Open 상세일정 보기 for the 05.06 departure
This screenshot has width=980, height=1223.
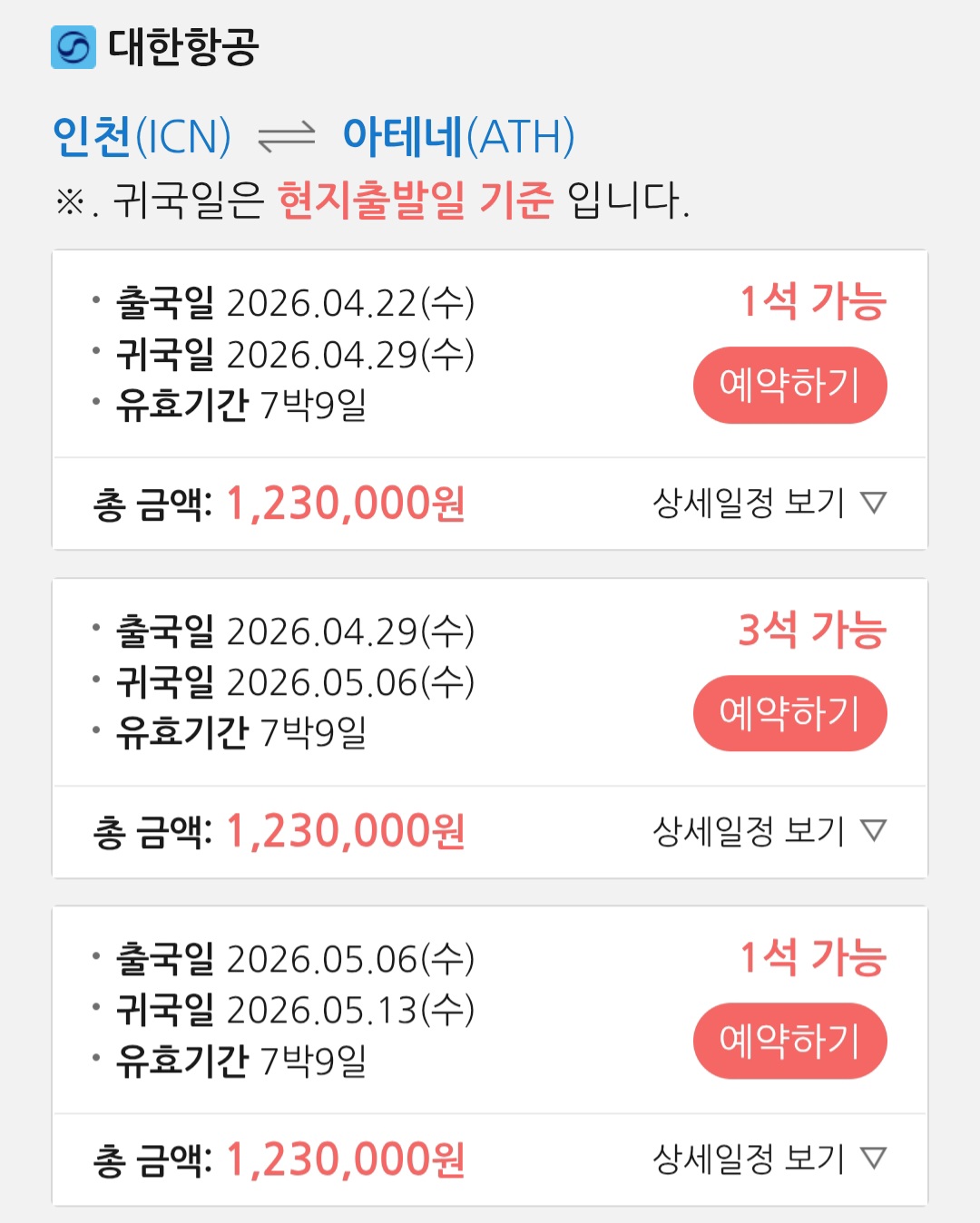coord(769,1159)
